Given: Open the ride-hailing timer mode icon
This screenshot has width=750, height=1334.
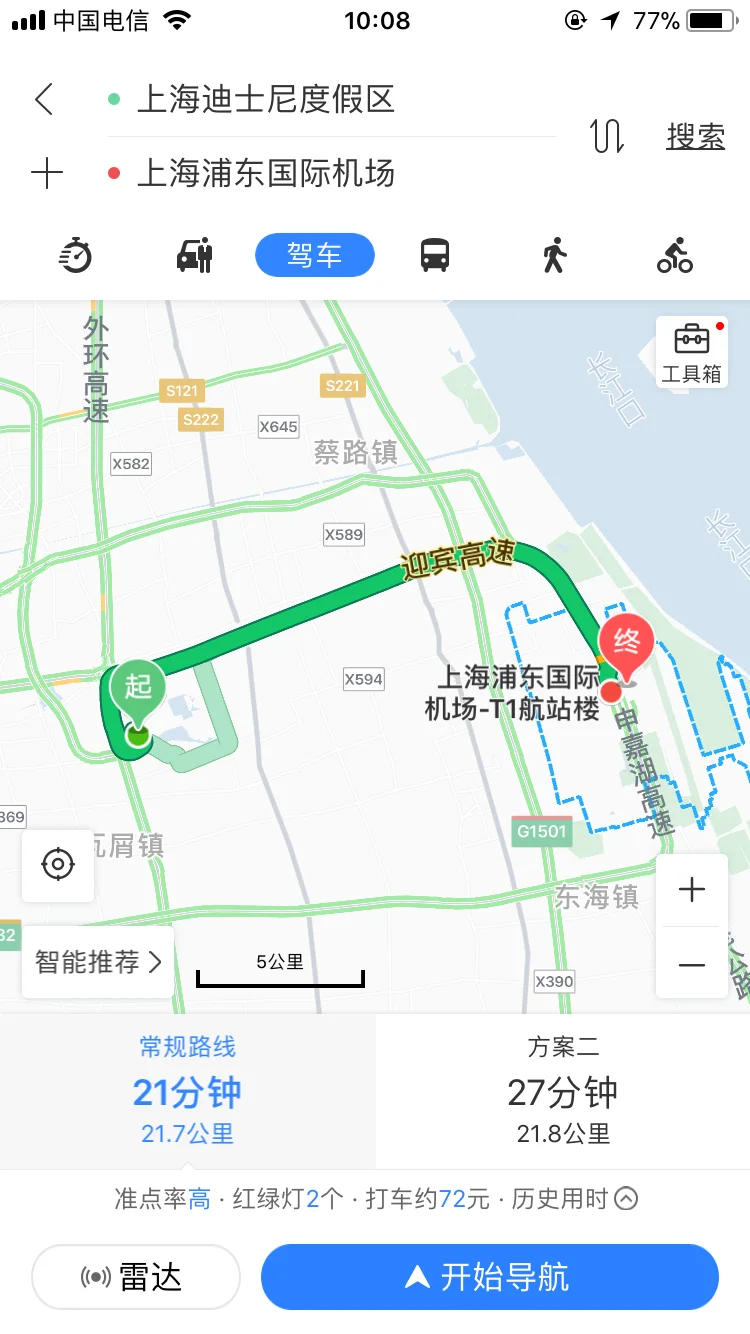Looking at the screenshot, I should point(75,255).
